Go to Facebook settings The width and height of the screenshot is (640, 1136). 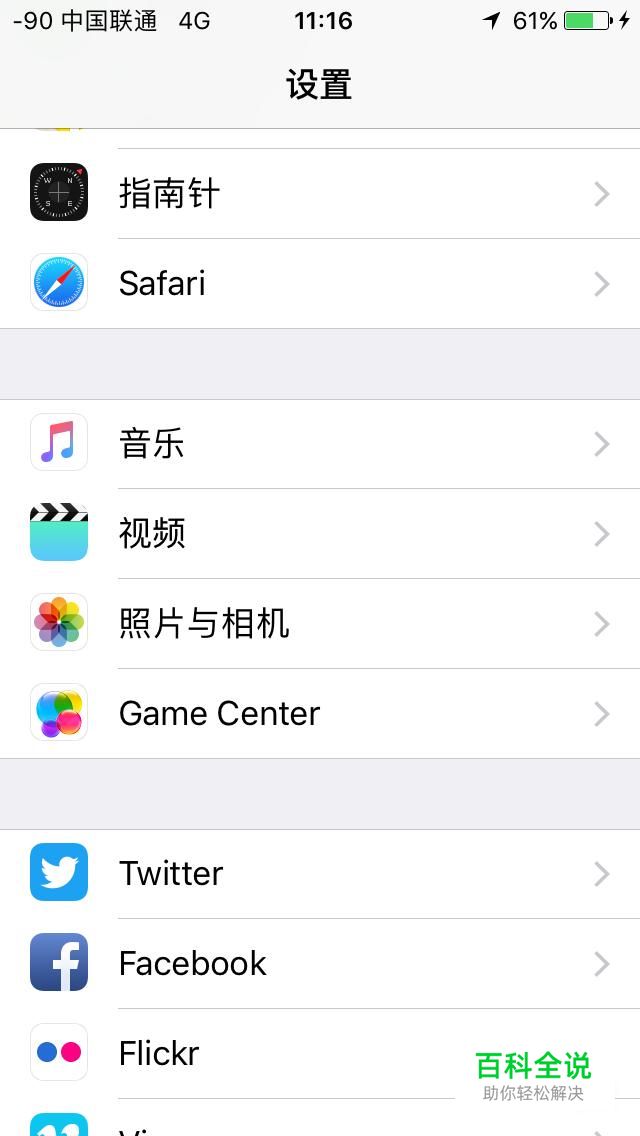(320, 964)
